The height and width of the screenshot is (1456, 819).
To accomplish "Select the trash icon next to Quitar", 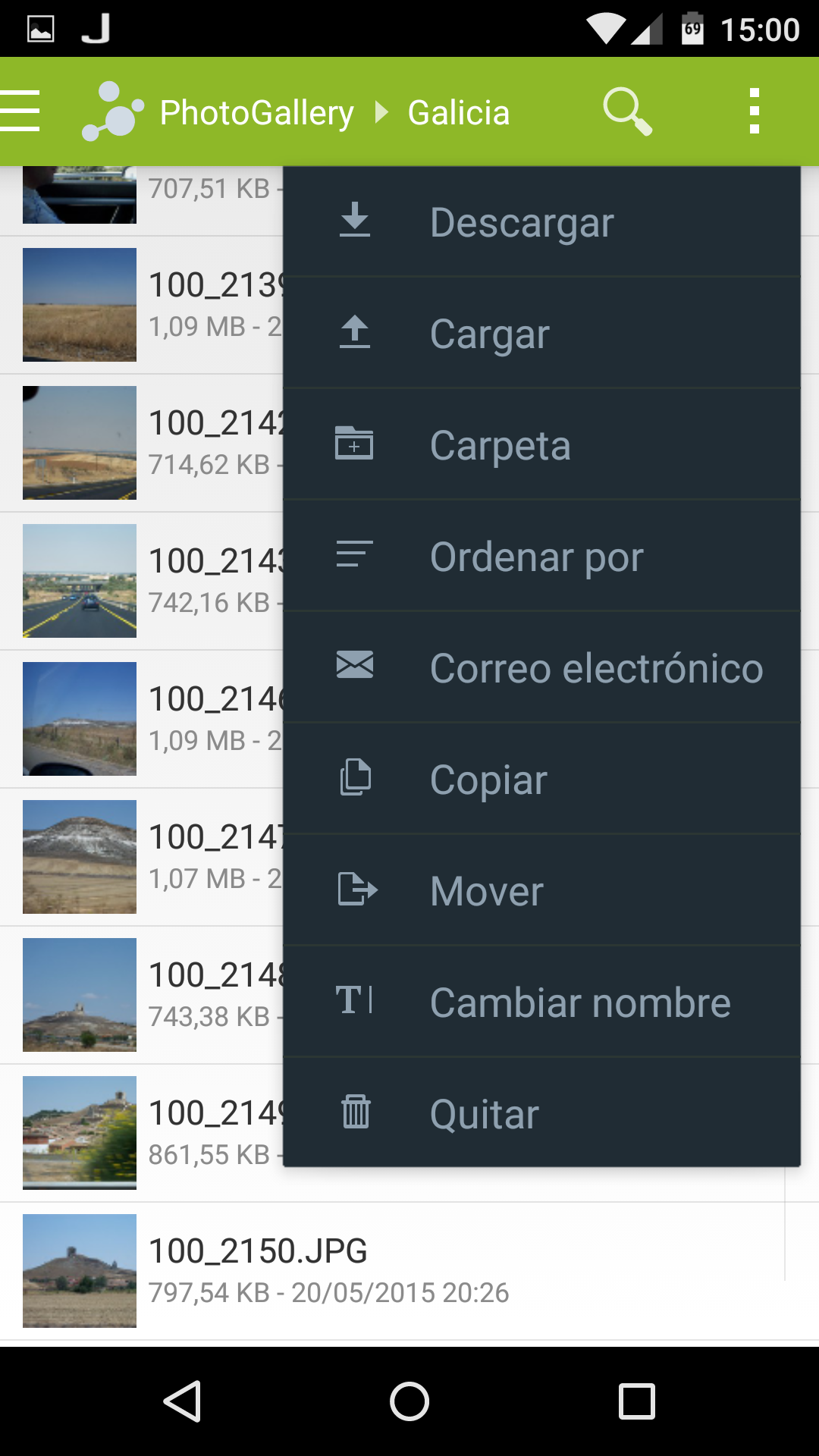I will pyautogui.click(x=354, y=1112).
